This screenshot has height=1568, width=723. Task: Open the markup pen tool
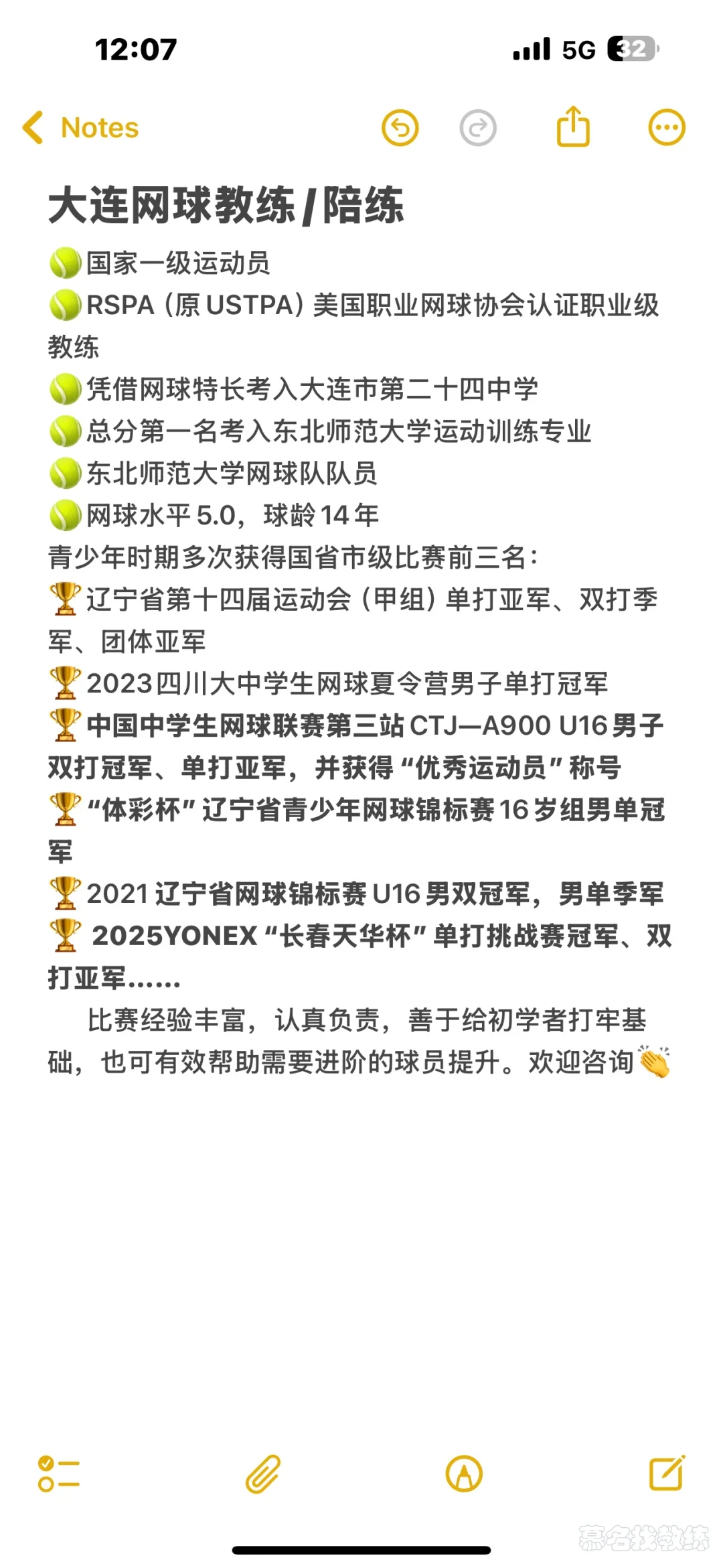464,1474
